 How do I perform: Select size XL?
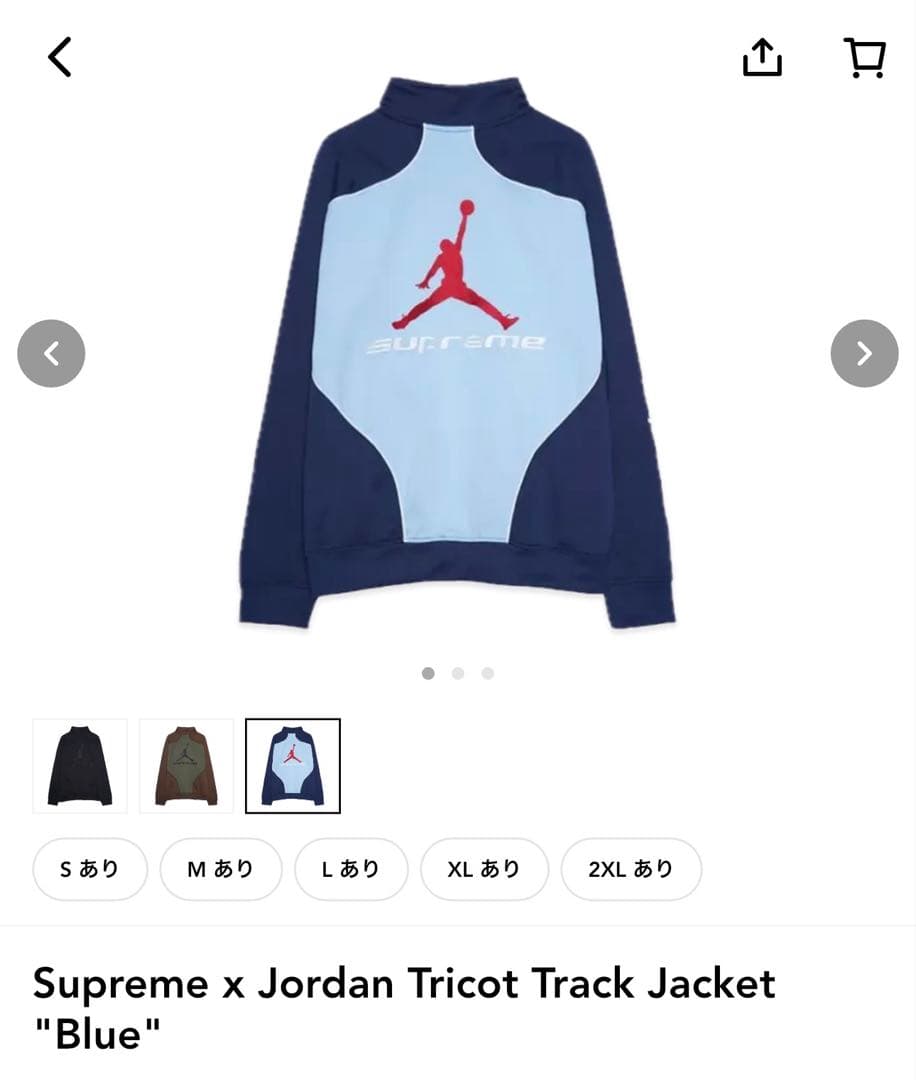click(484, 869)
